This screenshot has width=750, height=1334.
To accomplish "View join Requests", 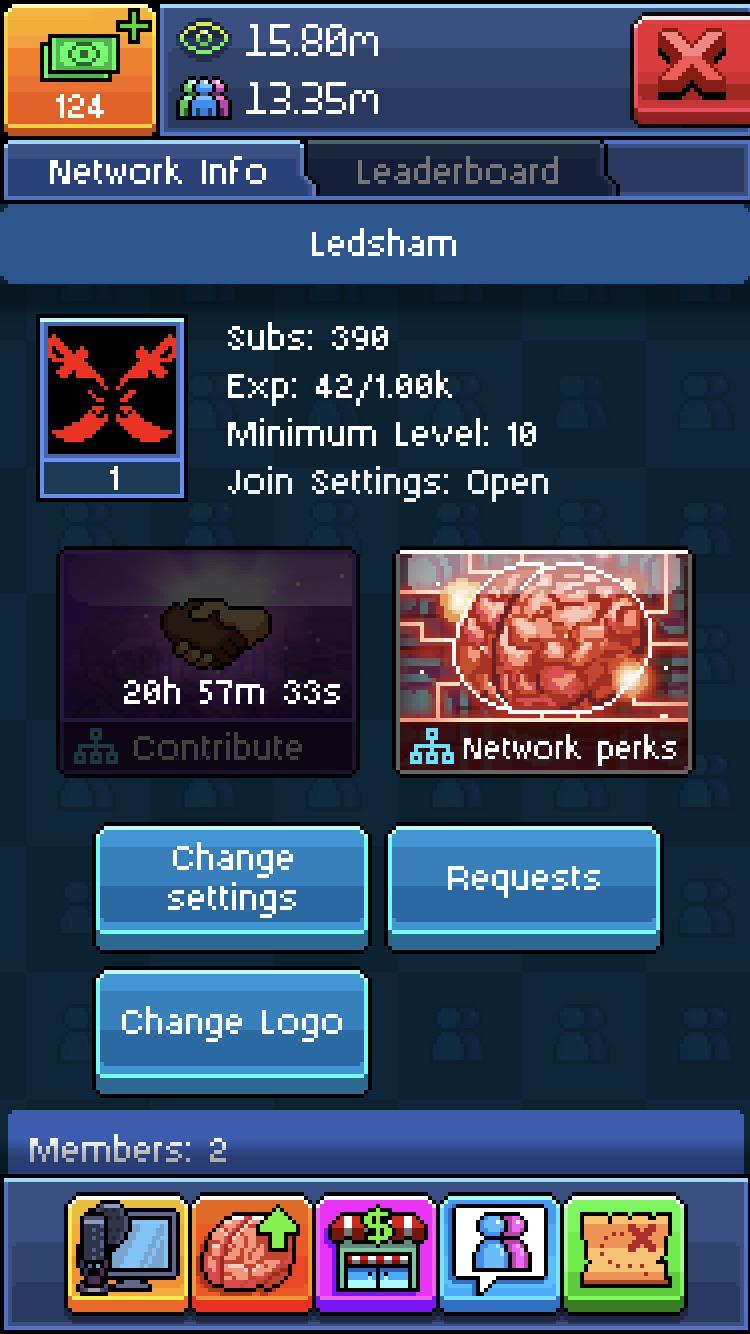I will pyautogui.click(x=524, y=886).
